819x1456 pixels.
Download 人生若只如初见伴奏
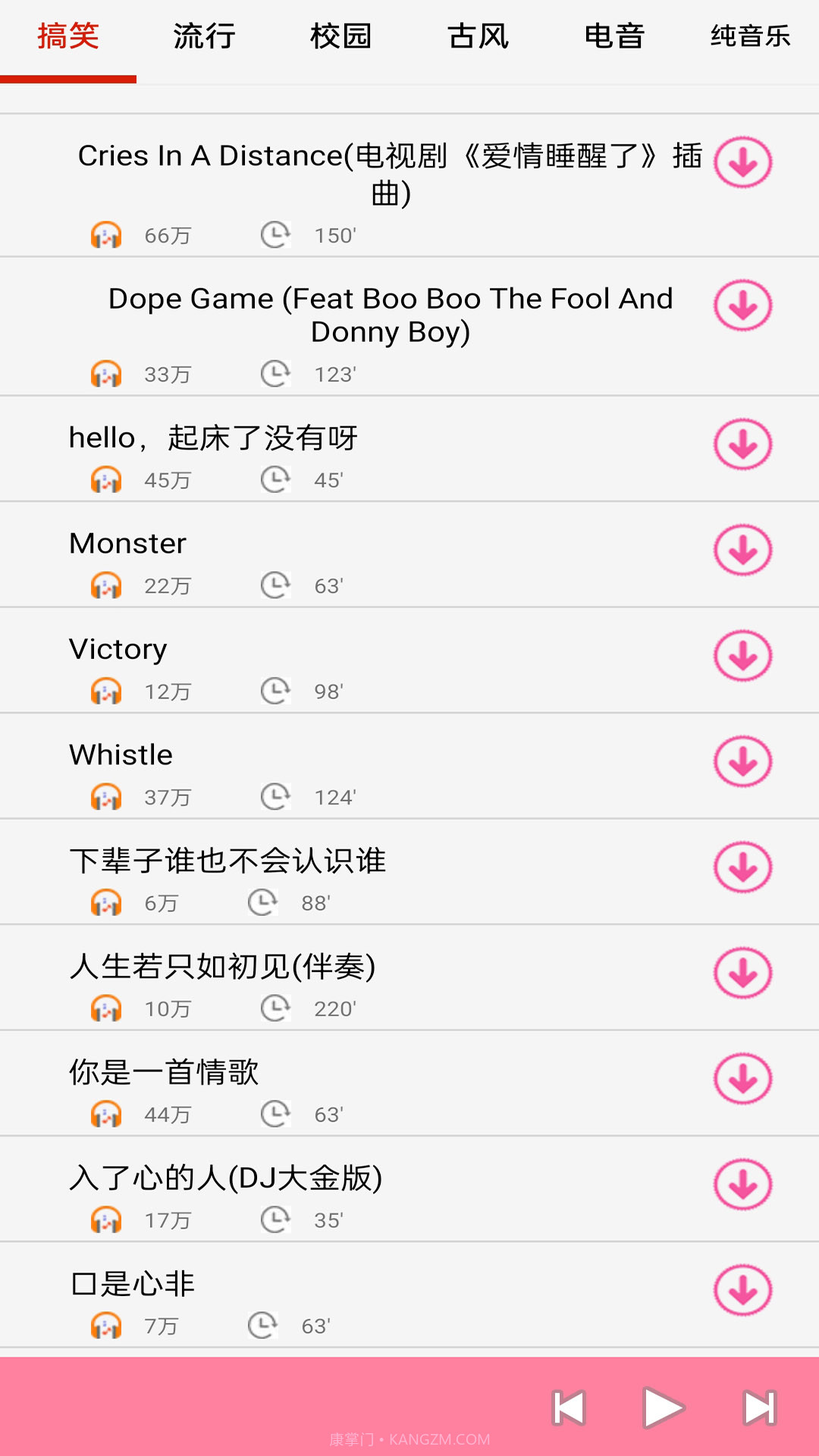(x=742, y=973)
